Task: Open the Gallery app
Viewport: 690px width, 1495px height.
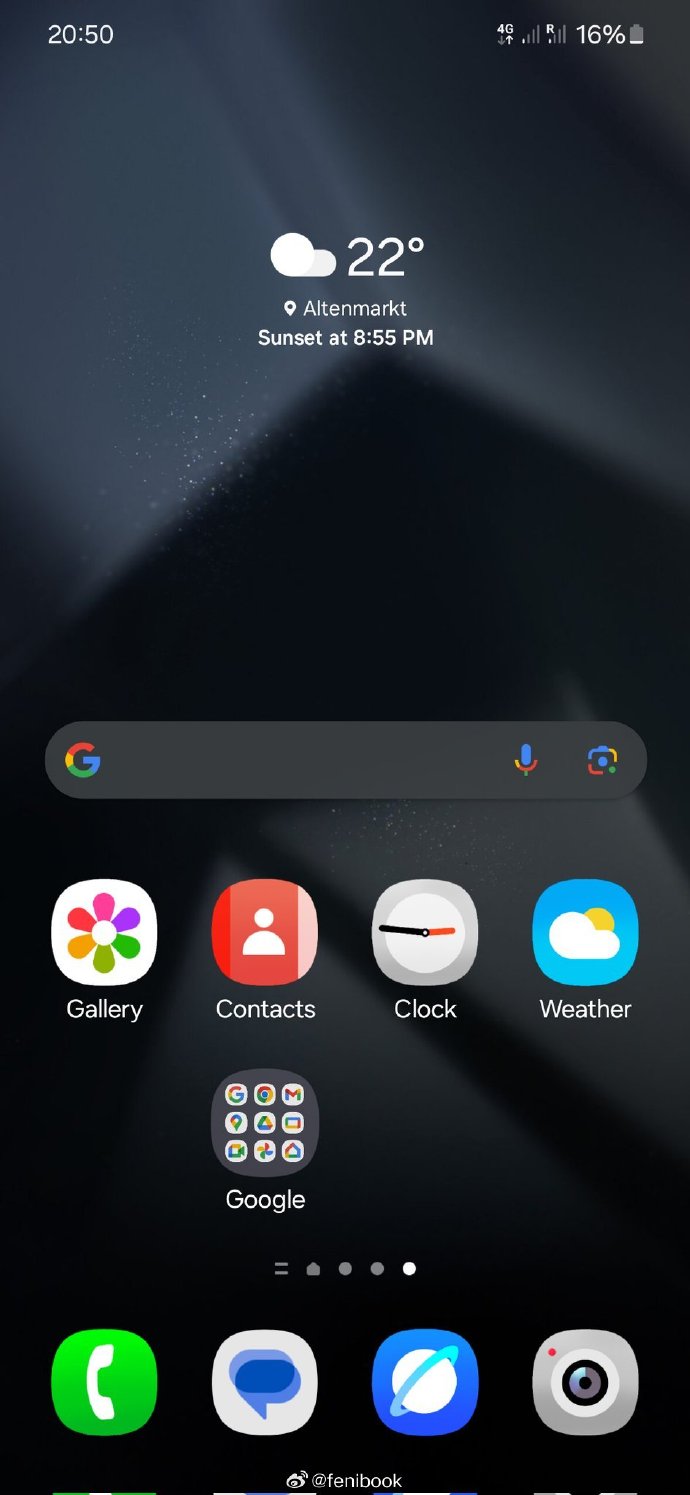Action: coord(104,932)
